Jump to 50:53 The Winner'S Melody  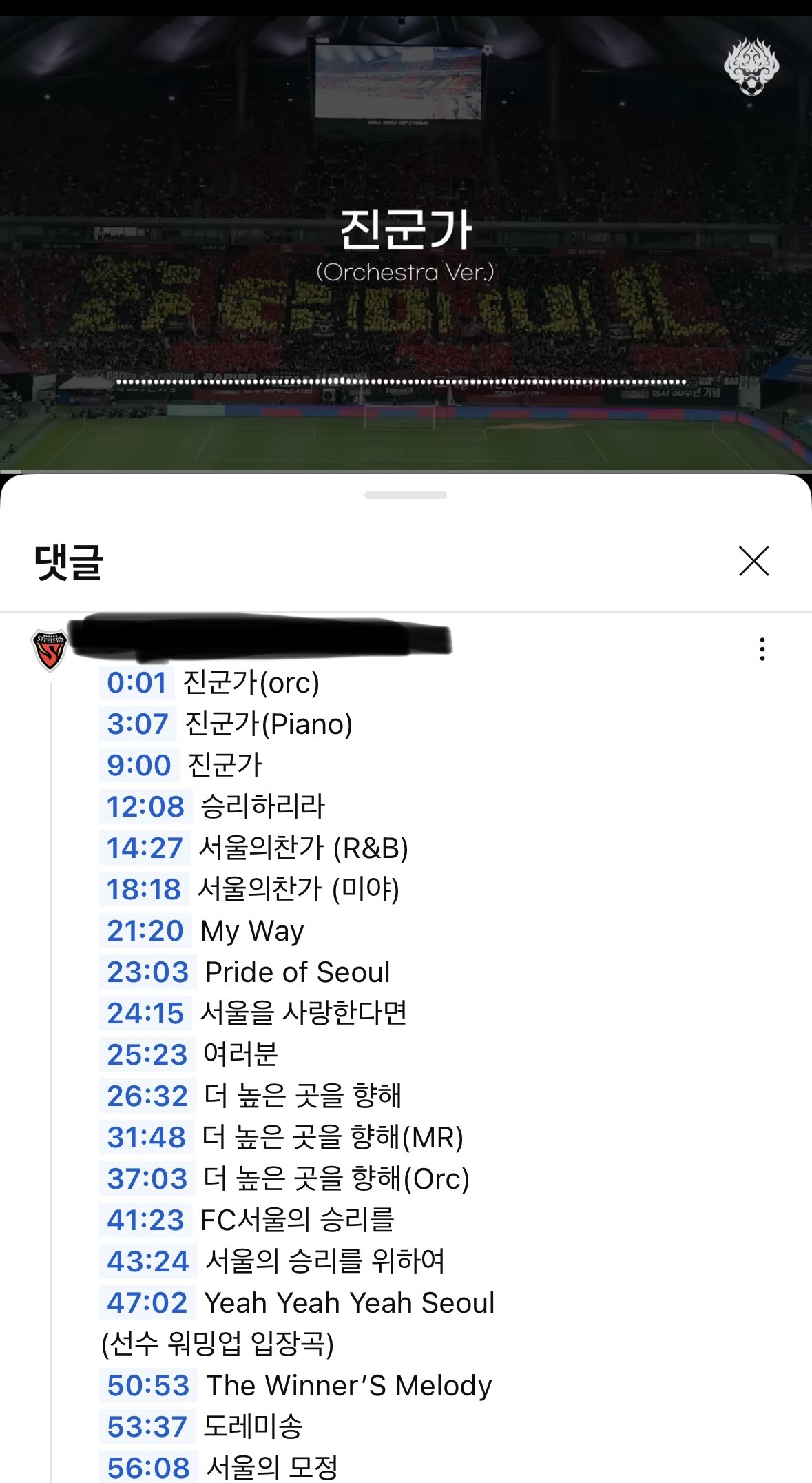[148, 1386]
